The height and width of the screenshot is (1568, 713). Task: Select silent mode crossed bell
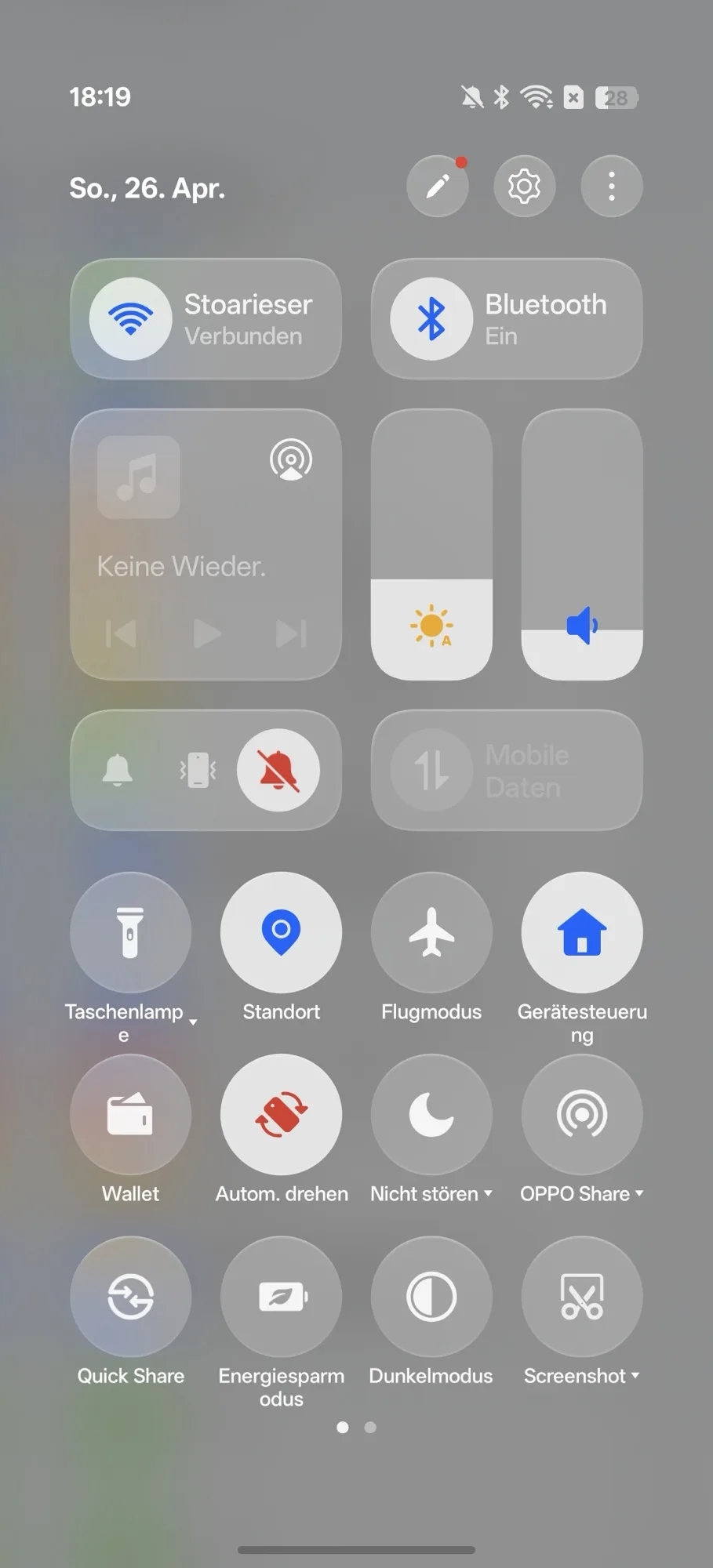click(278, 770)
